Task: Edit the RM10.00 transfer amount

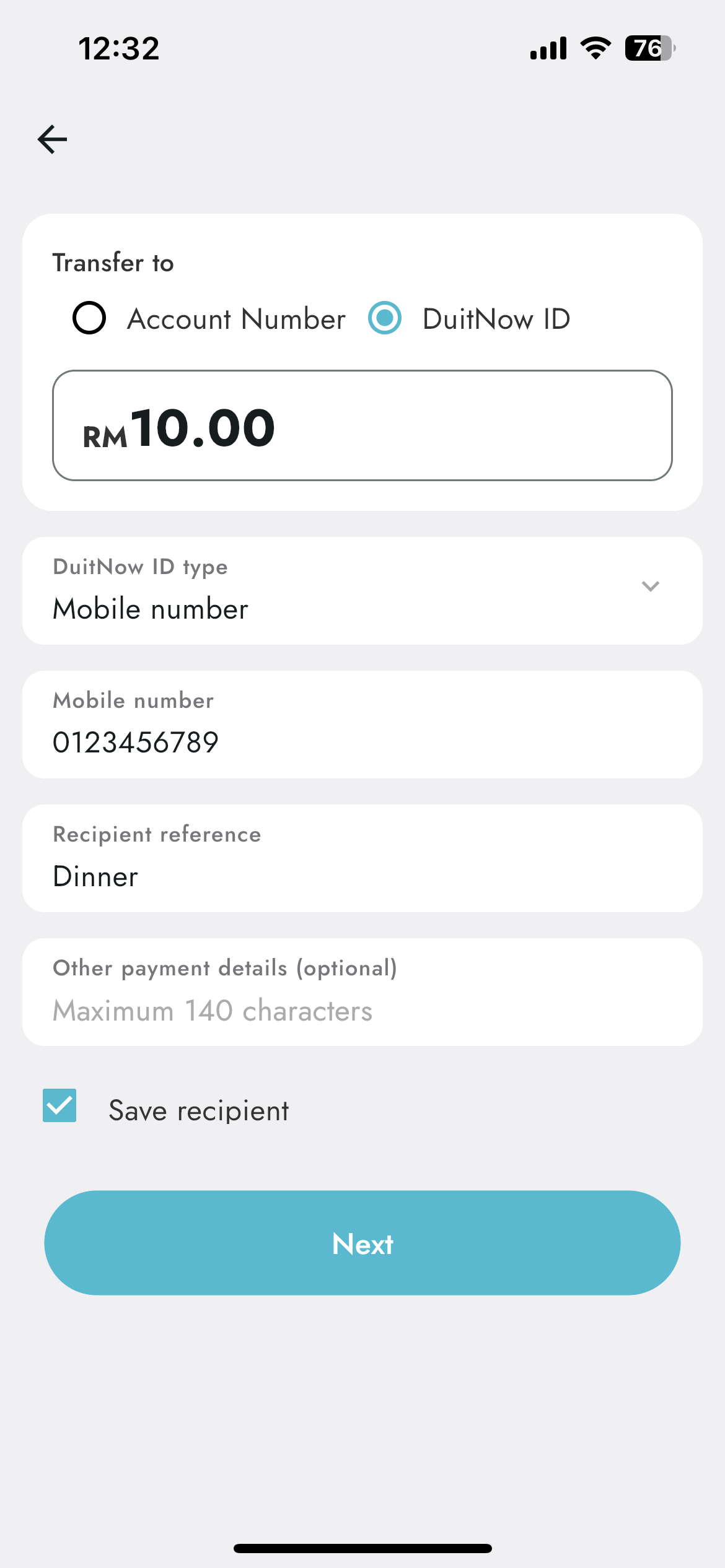Action: tap(362, 426)
